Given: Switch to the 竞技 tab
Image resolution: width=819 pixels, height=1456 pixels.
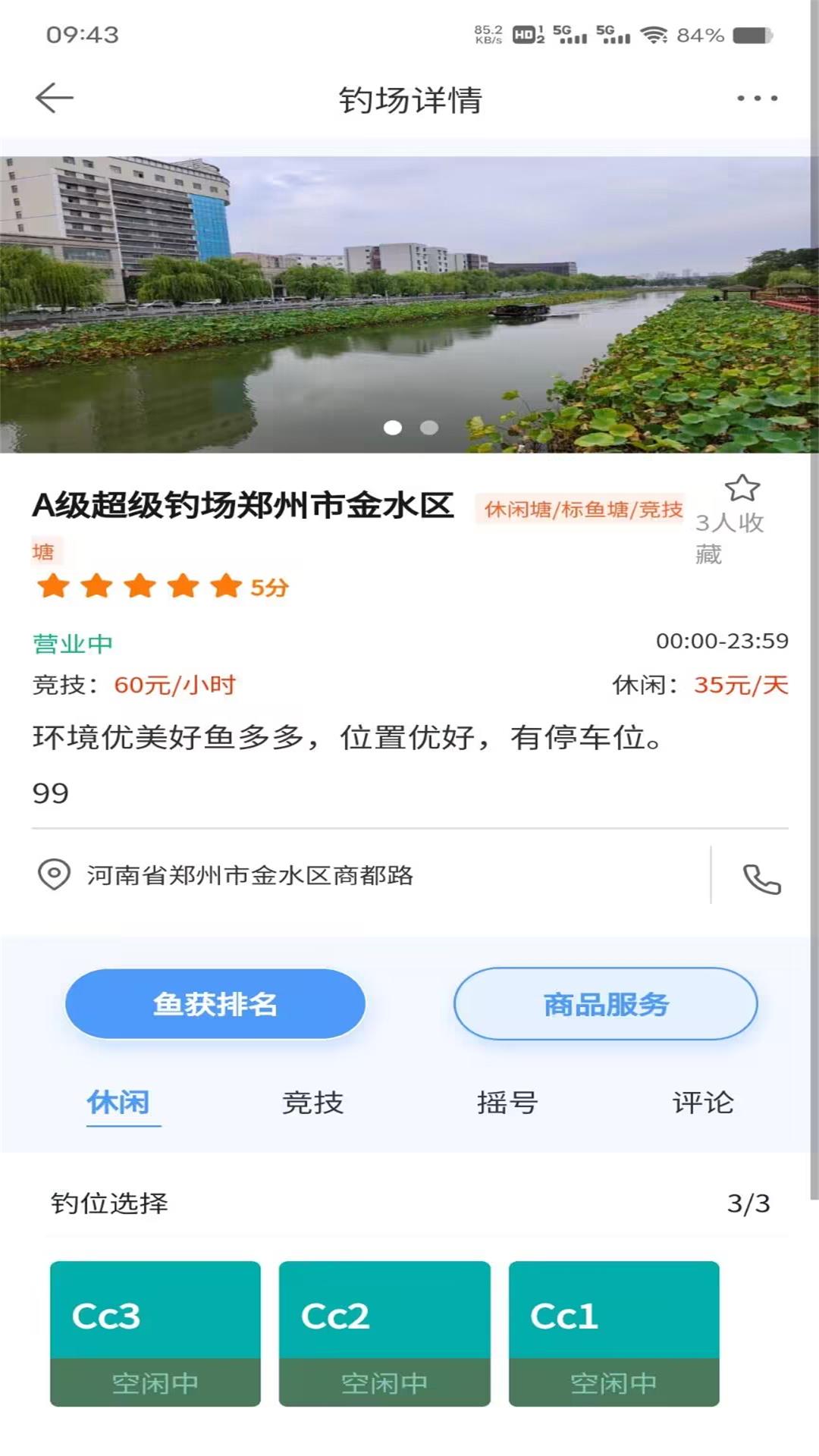Looking at the screenshot, I should coord(312,1102).
